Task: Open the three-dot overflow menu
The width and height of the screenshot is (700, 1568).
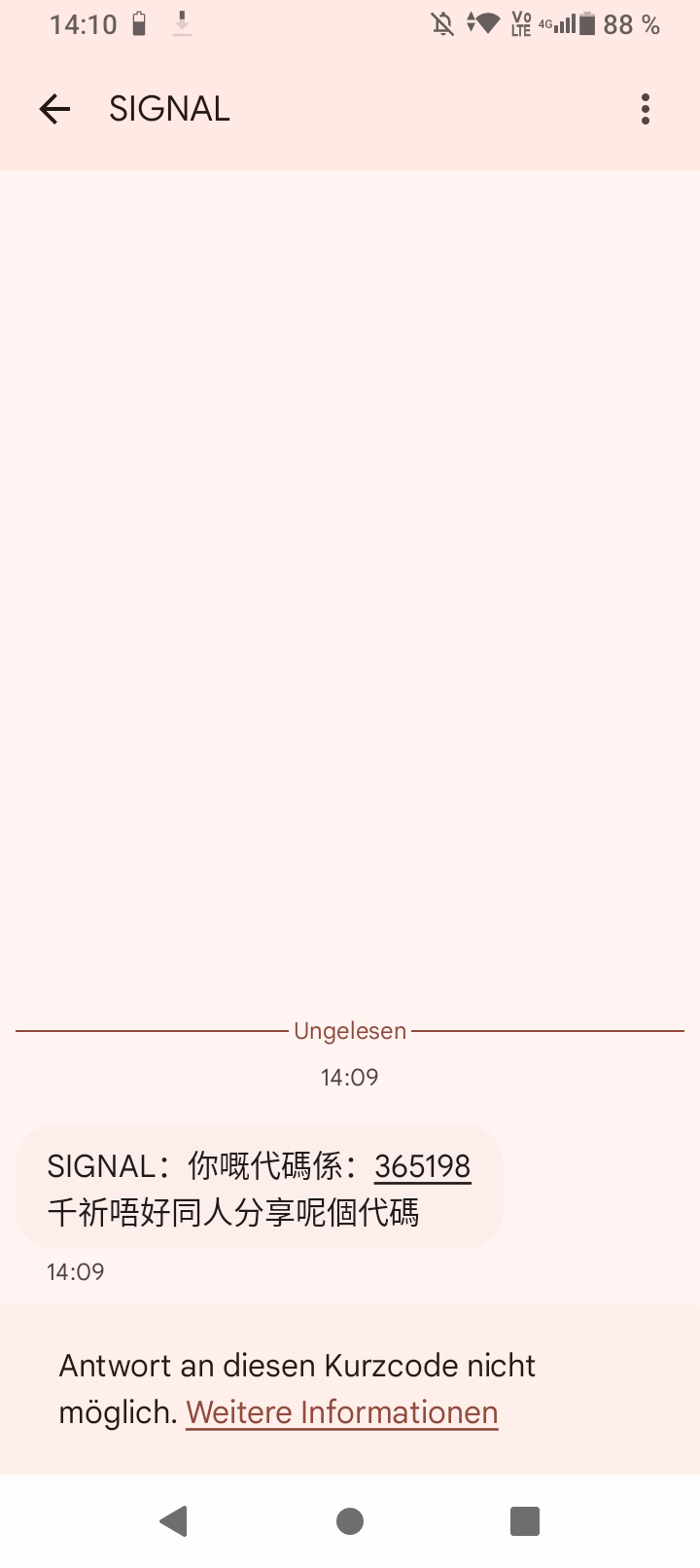Action: [646, 109]
